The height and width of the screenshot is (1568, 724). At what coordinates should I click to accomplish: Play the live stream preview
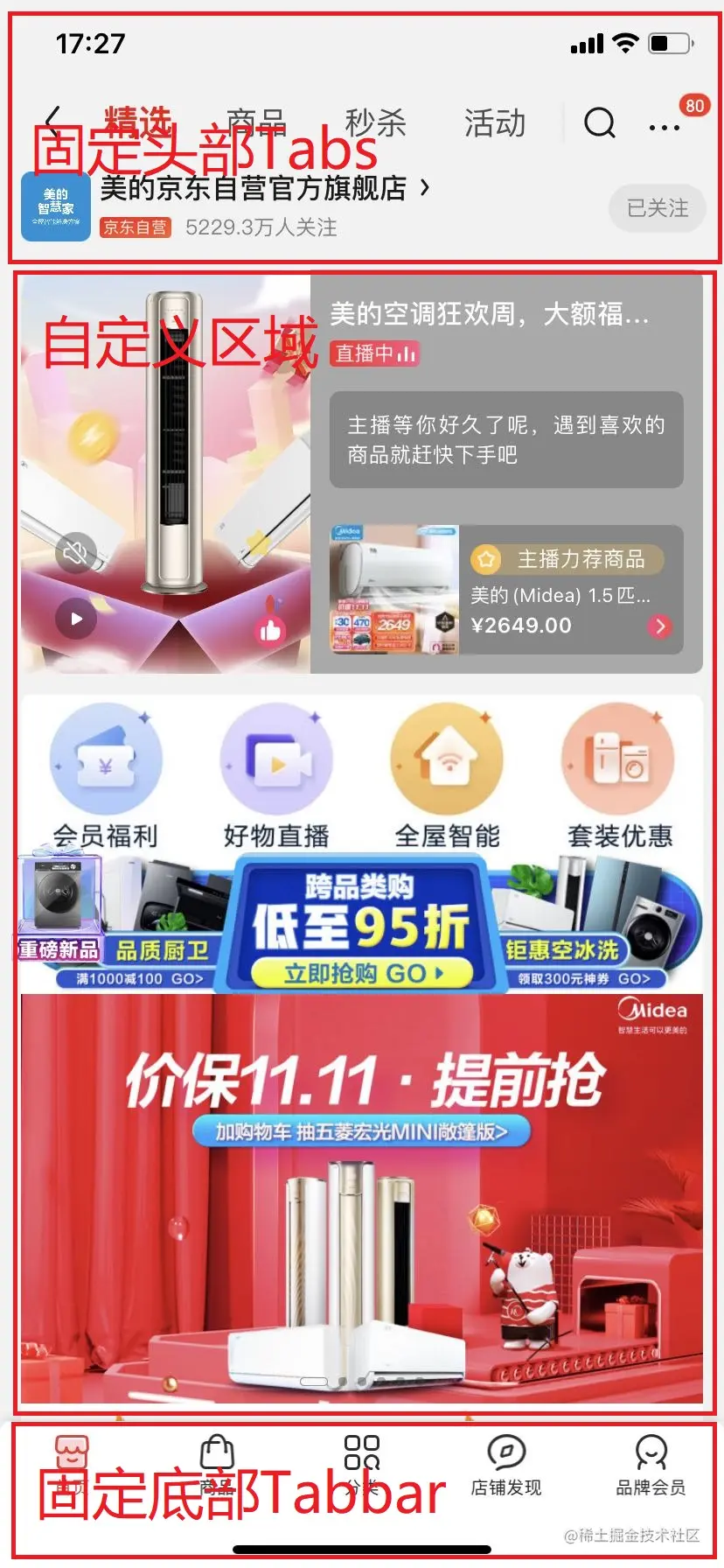[76, 619]
